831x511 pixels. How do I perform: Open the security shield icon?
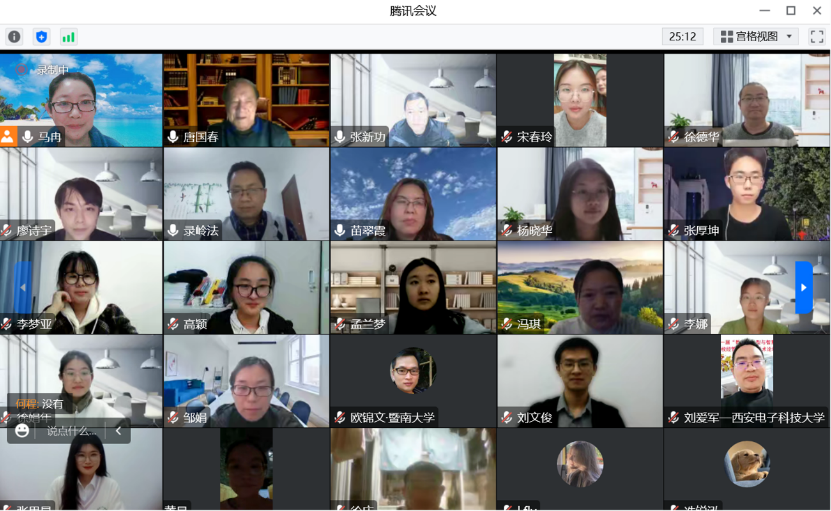click(x=41, y=36)
